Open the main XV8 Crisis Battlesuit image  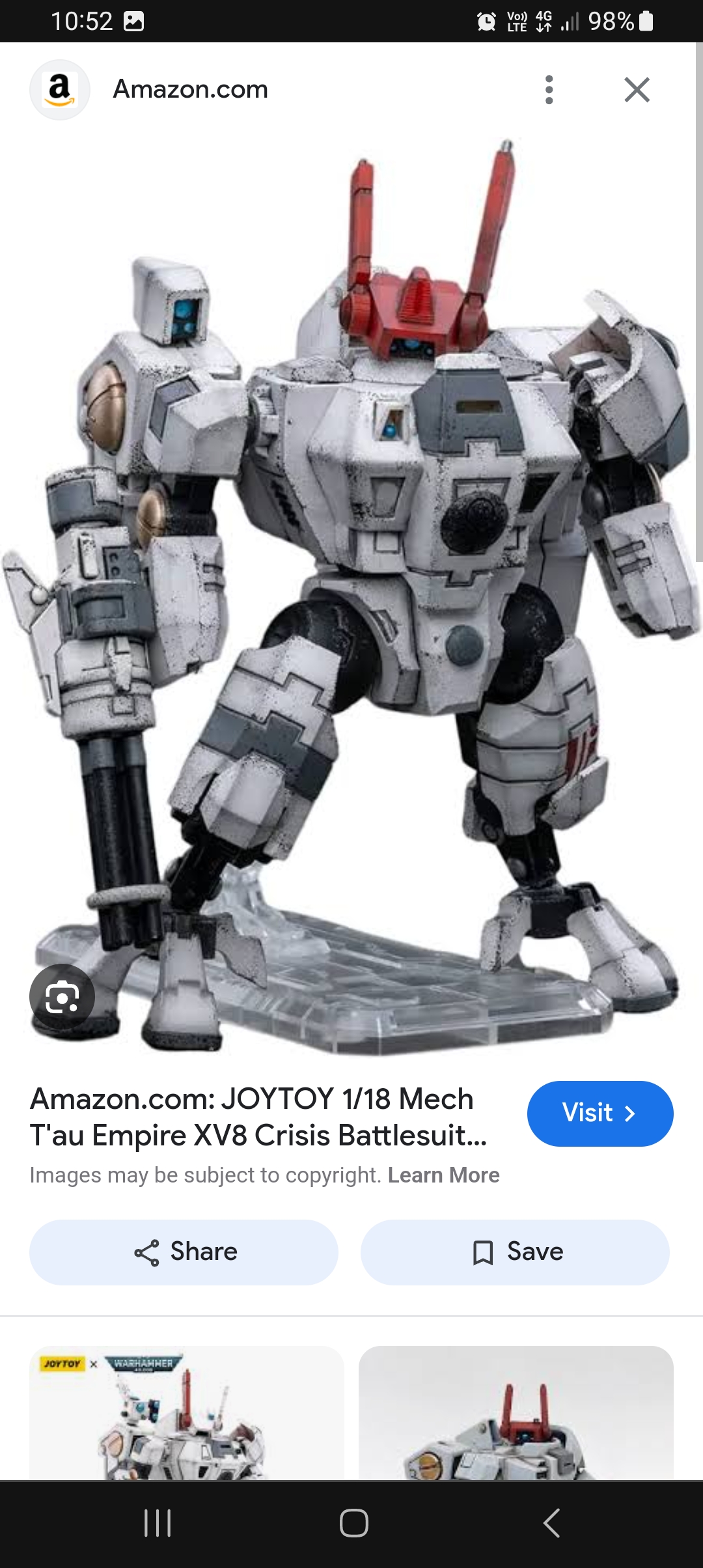tap(351, 586)
